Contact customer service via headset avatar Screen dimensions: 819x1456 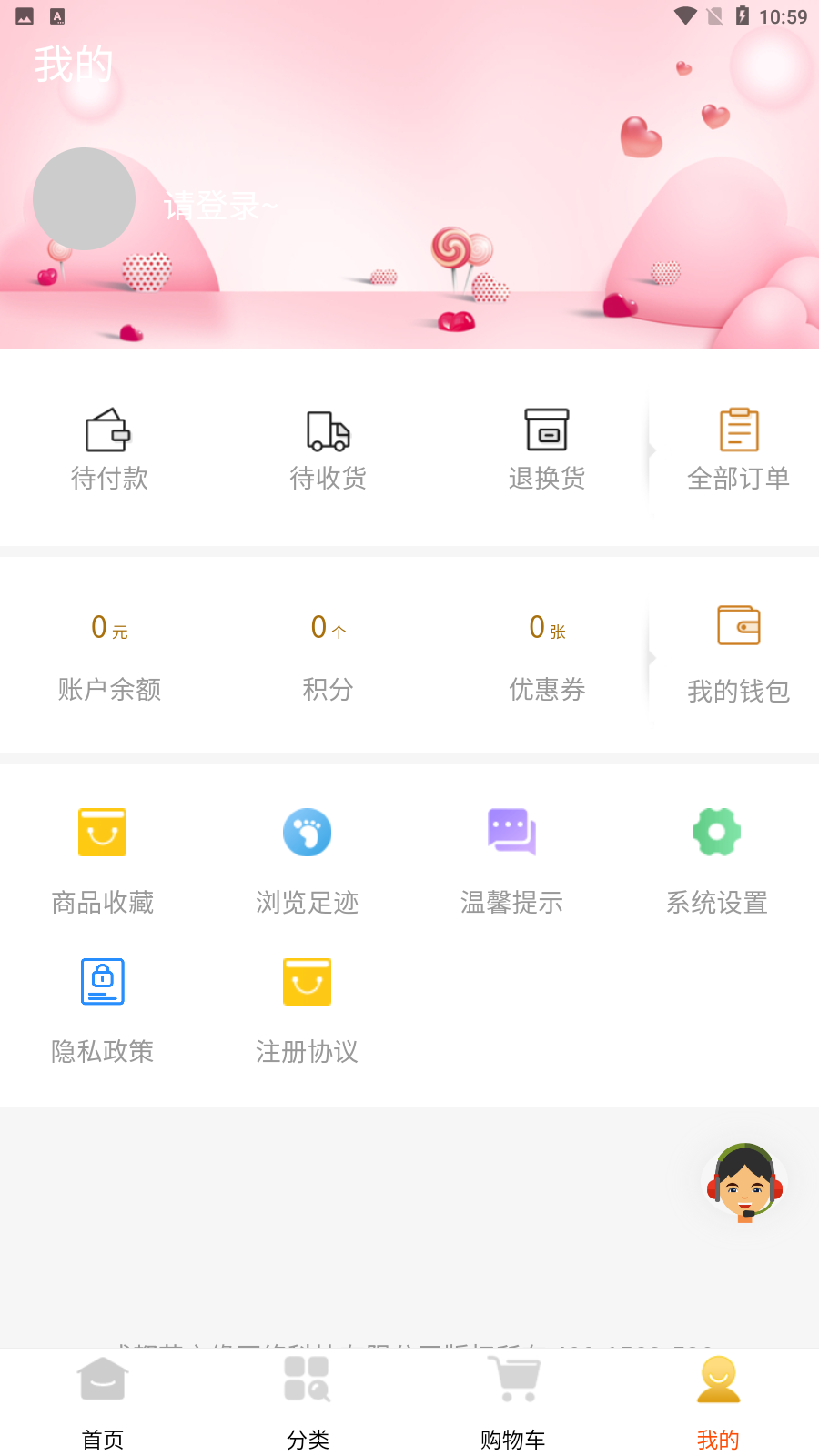(744, 1182)
